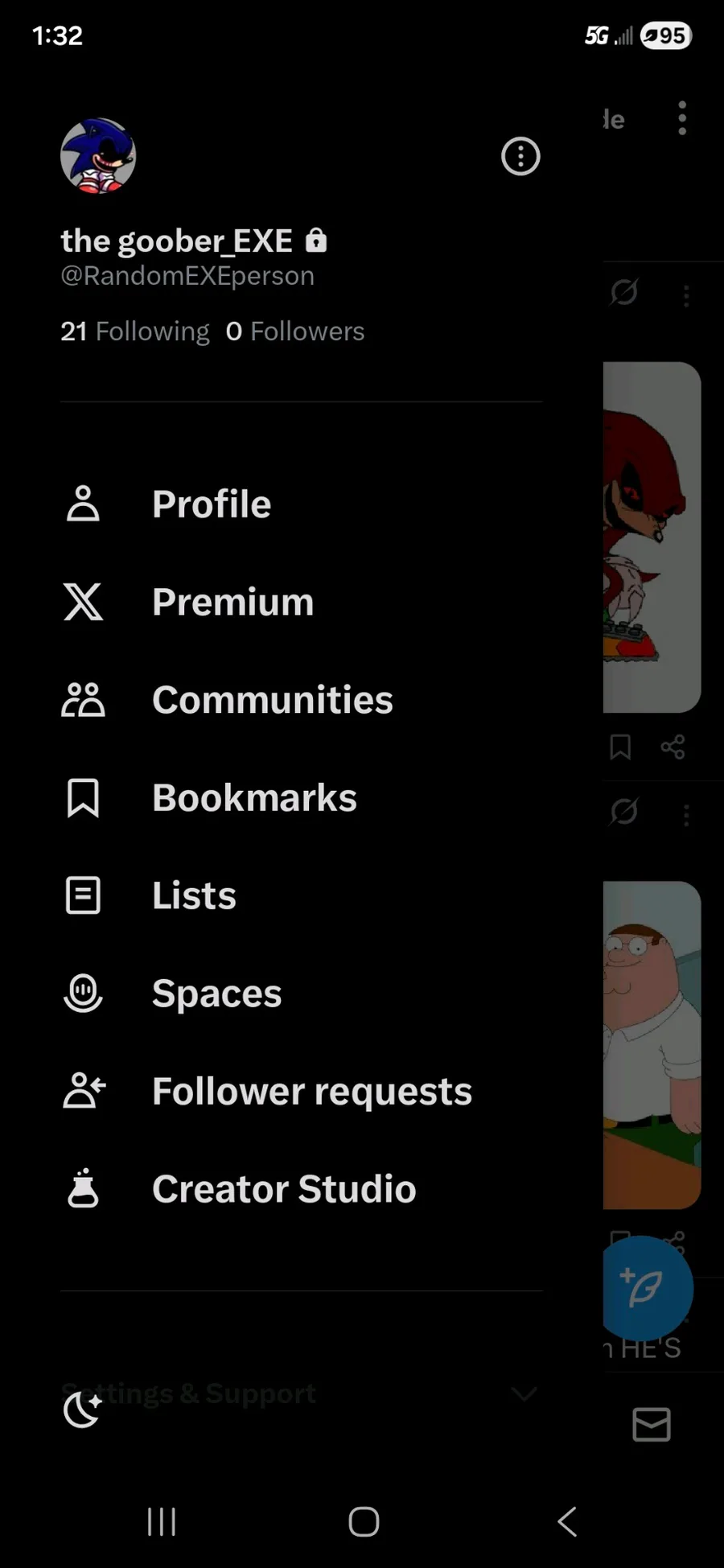The image size is (724, 1568).
Task: Tap the goober_EXE profile avatar
Action: click(x=98, y=156)
